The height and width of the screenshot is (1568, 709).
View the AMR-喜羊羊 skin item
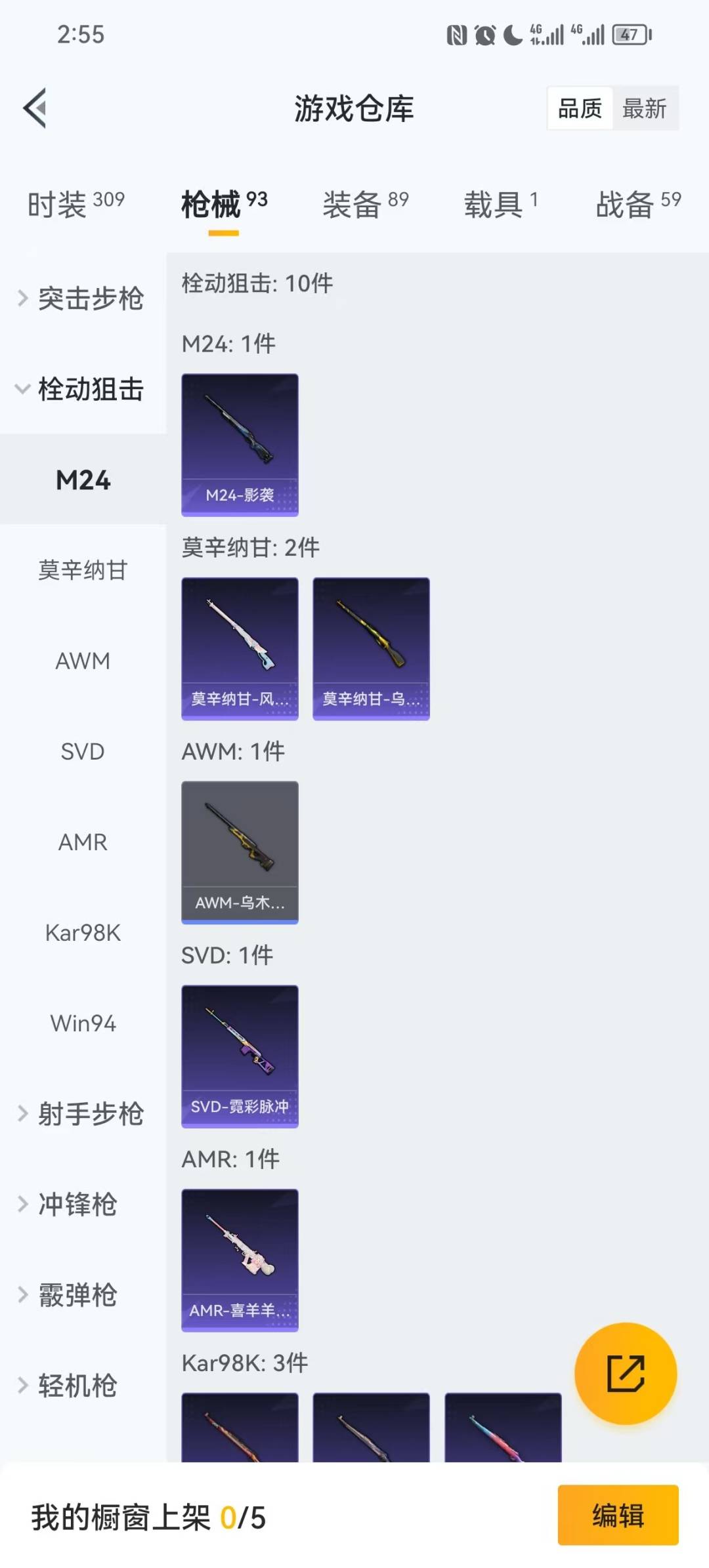coord(240,1260)
